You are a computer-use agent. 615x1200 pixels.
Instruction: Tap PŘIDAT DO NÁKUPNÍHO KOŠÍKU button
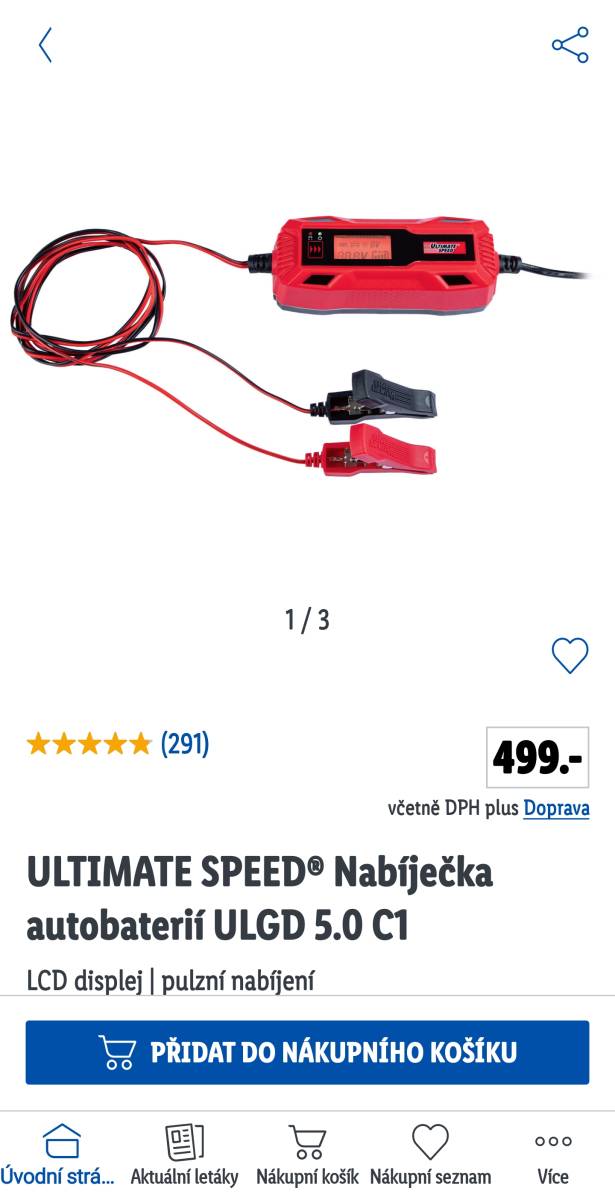(x=307, y=1052)
